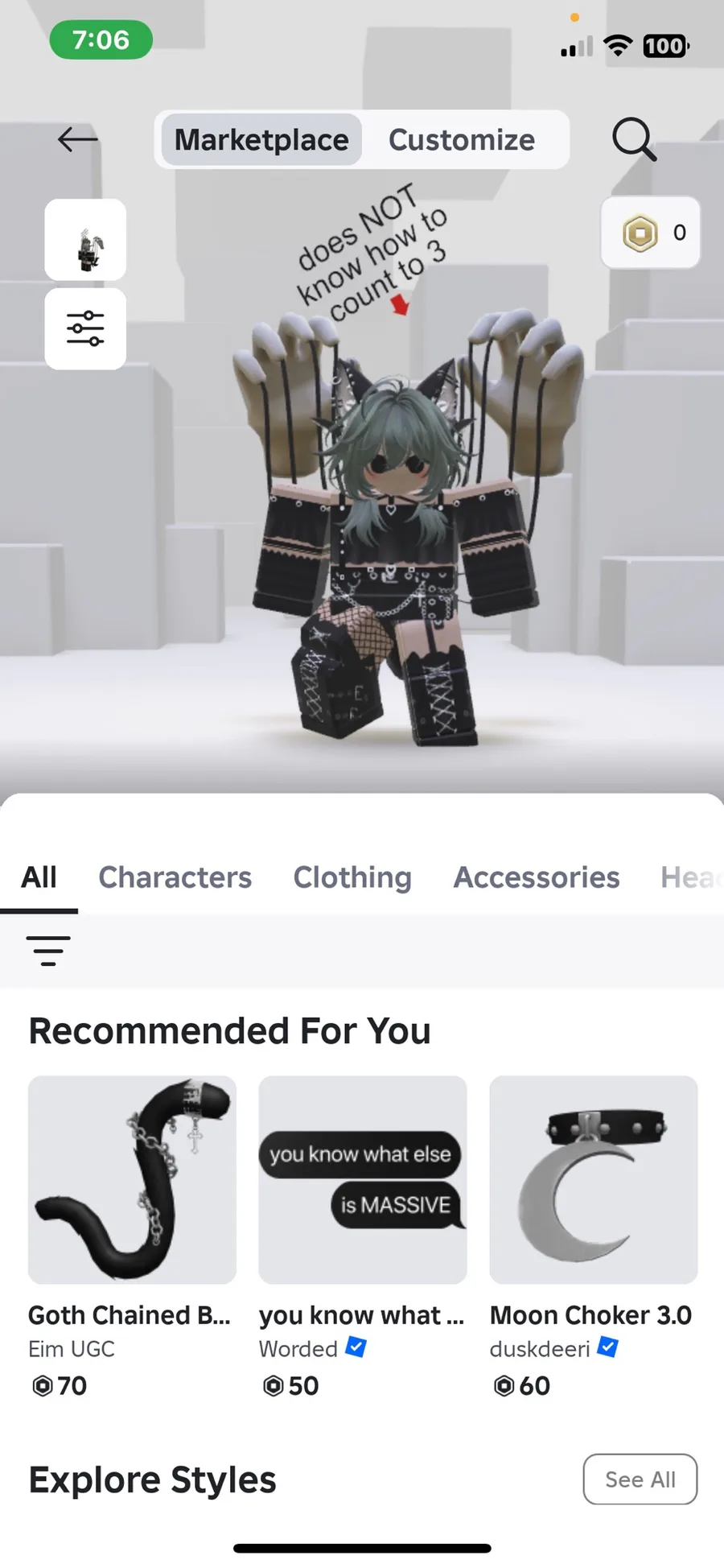724x1568 pixels.
Task: Select the All tab
Action: pyautogui.click(x=39, y=877)
